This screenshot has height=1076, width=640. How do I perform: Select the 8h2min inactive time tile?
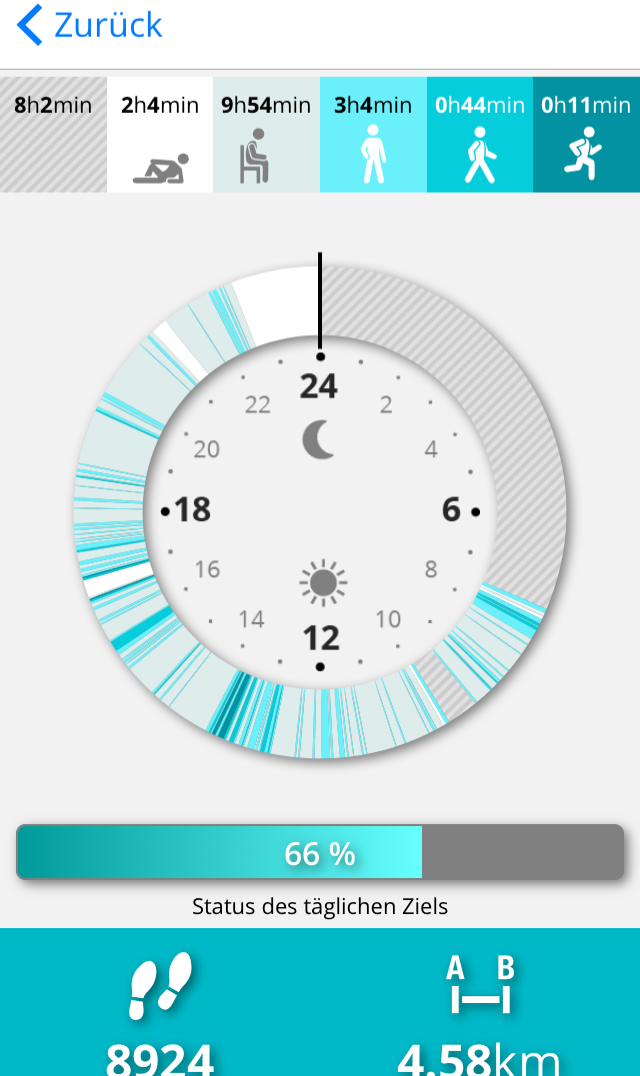pos(54,134)
